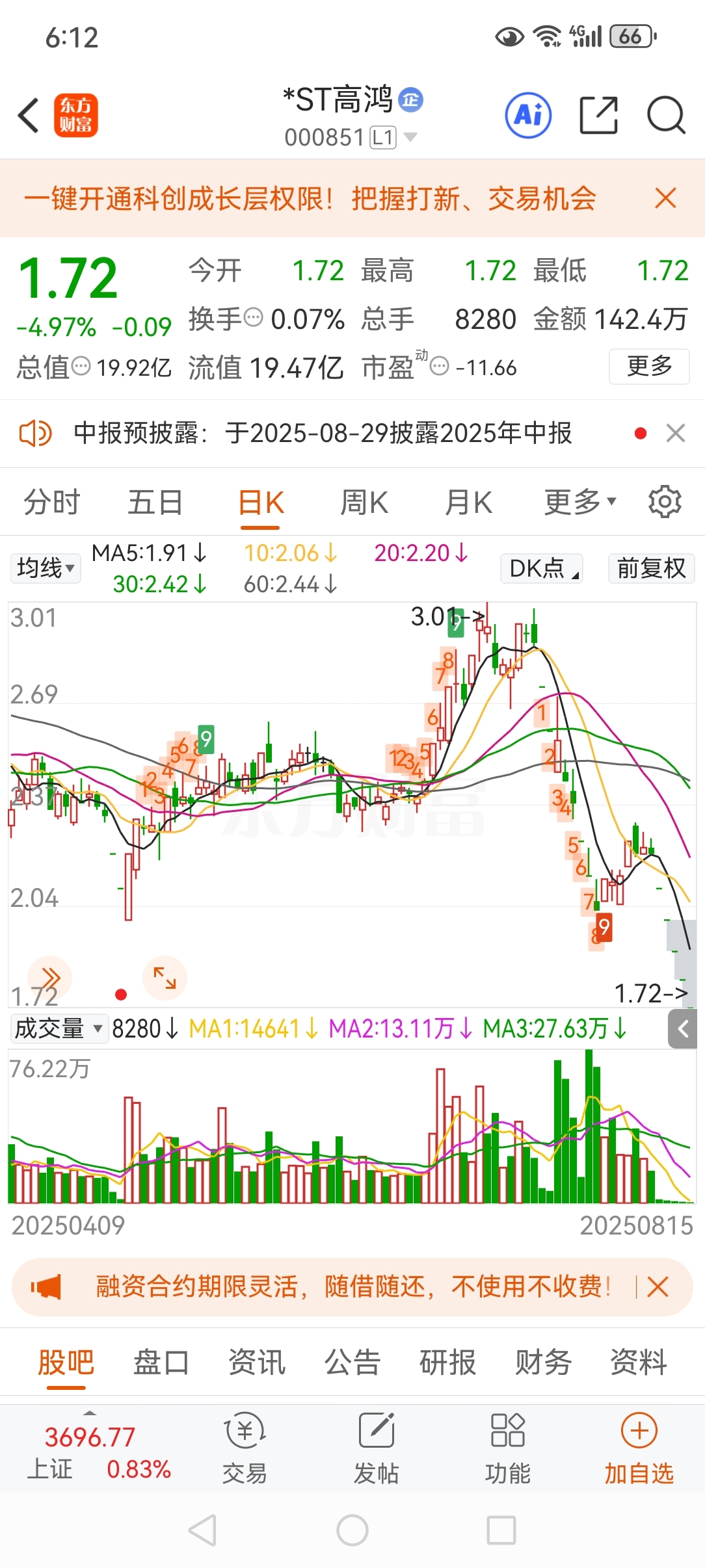Share this stock page
The height and width of the screenshot is (1568, 705).
click(x=598, y=116)
